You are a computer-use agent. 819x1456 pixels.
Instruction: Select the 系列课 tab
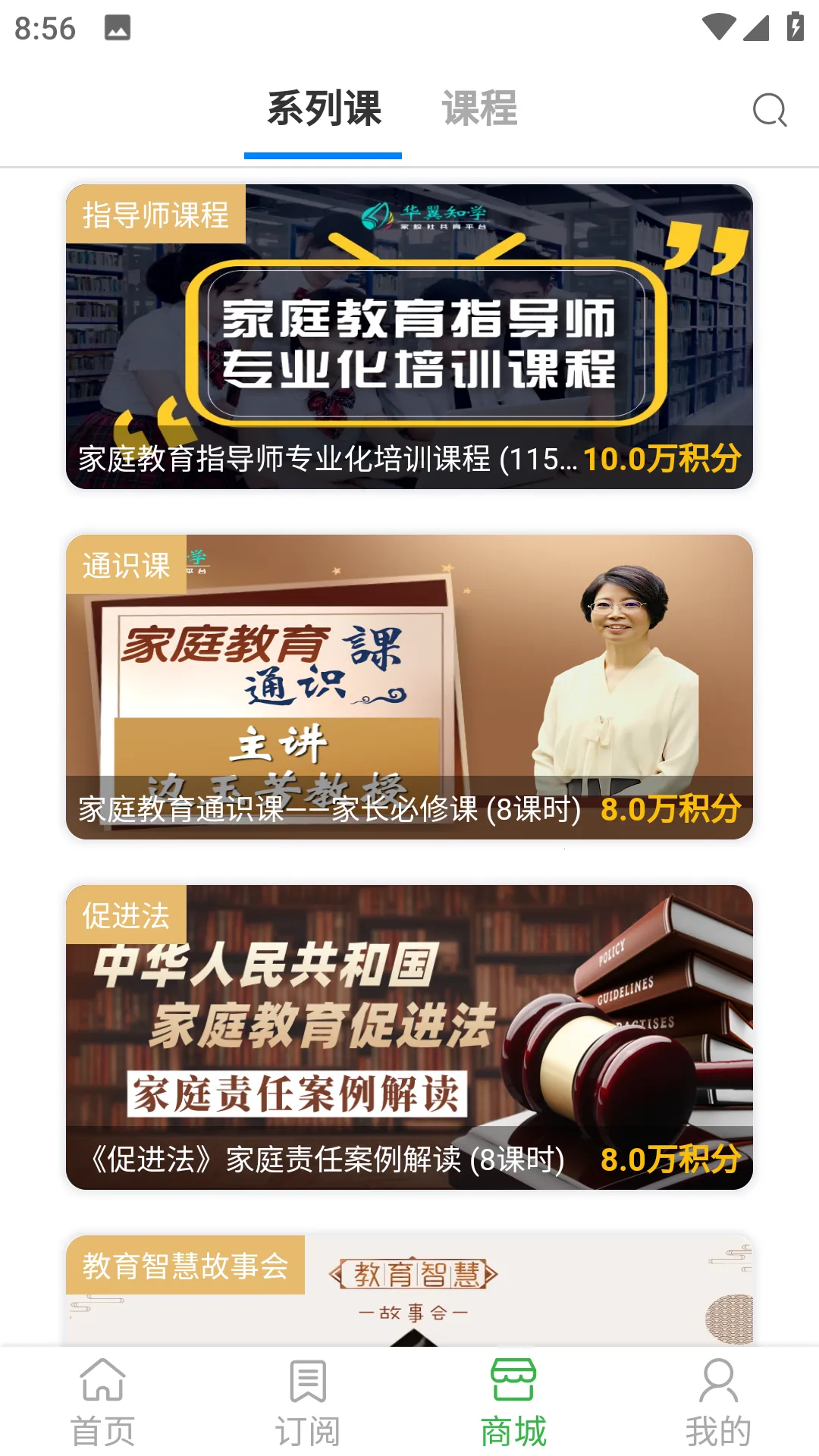[324, 108]
